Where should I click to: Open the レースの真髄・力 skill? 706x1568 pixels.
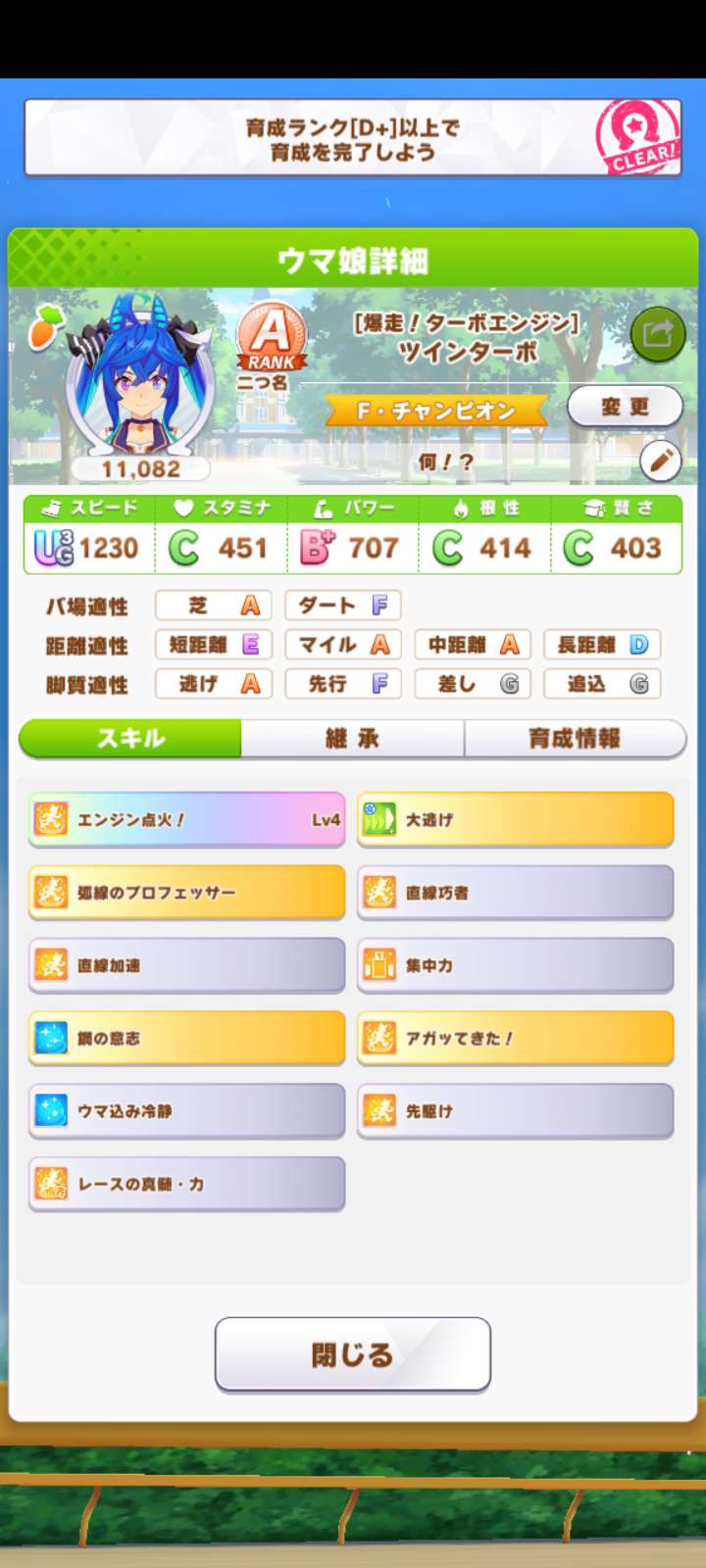click(x=186, y=1184)
